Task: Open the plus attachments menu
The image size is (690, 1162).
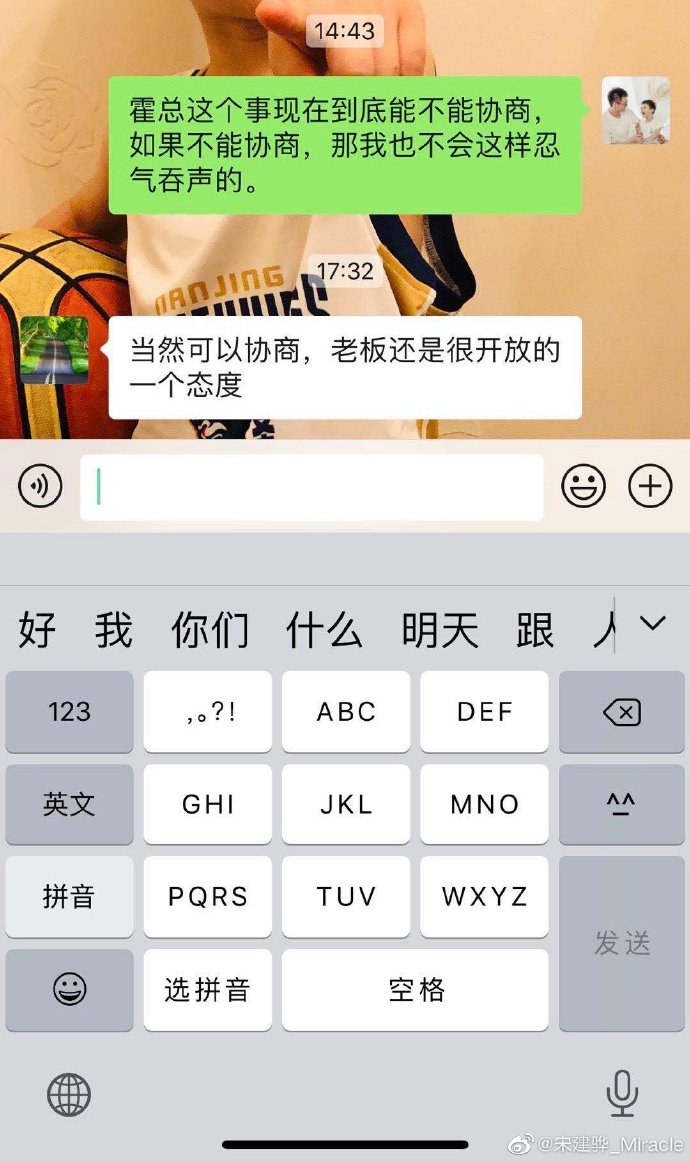Action: click(x=650, y=487)
